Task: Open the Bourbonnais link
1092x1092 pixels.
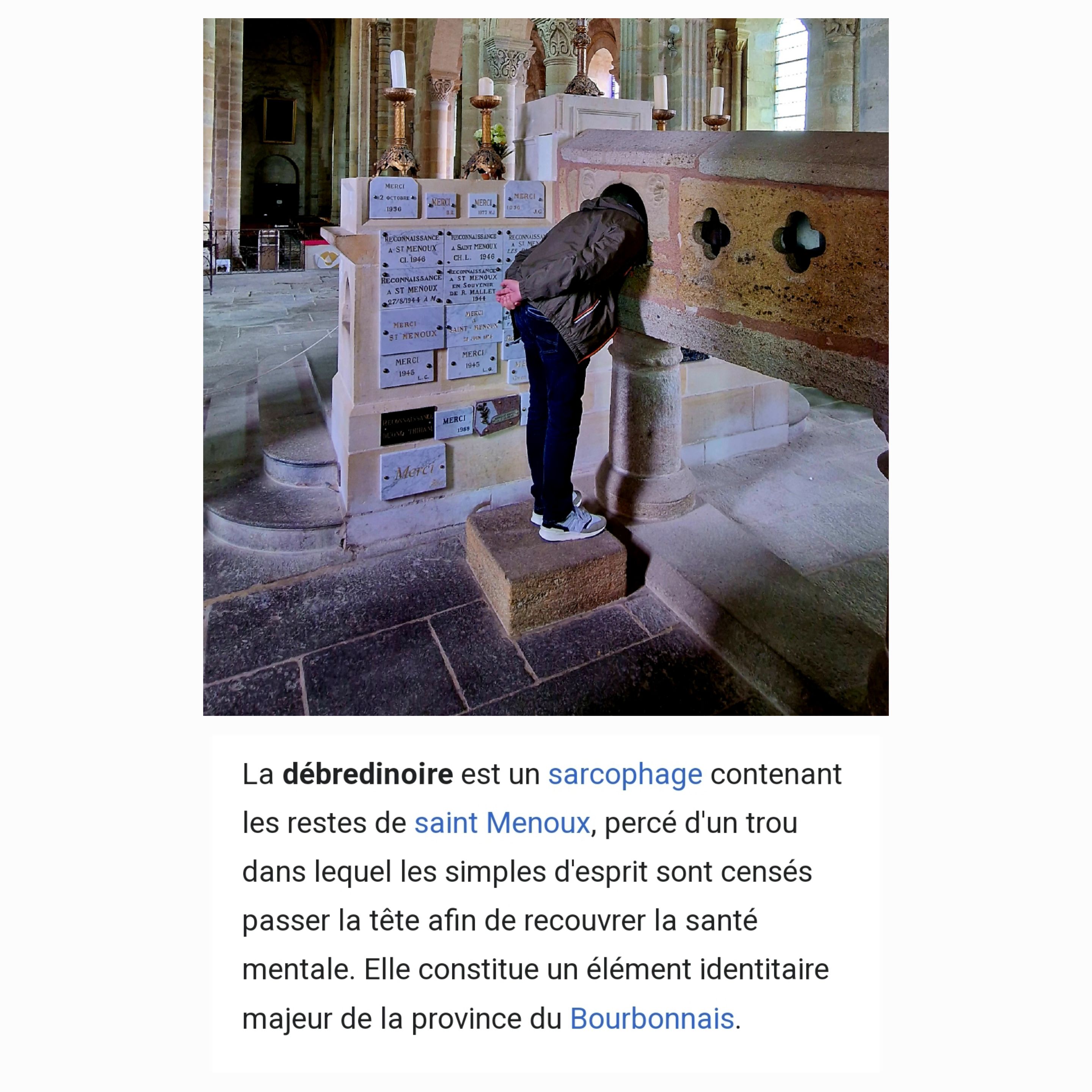Action: point(652,1019)
